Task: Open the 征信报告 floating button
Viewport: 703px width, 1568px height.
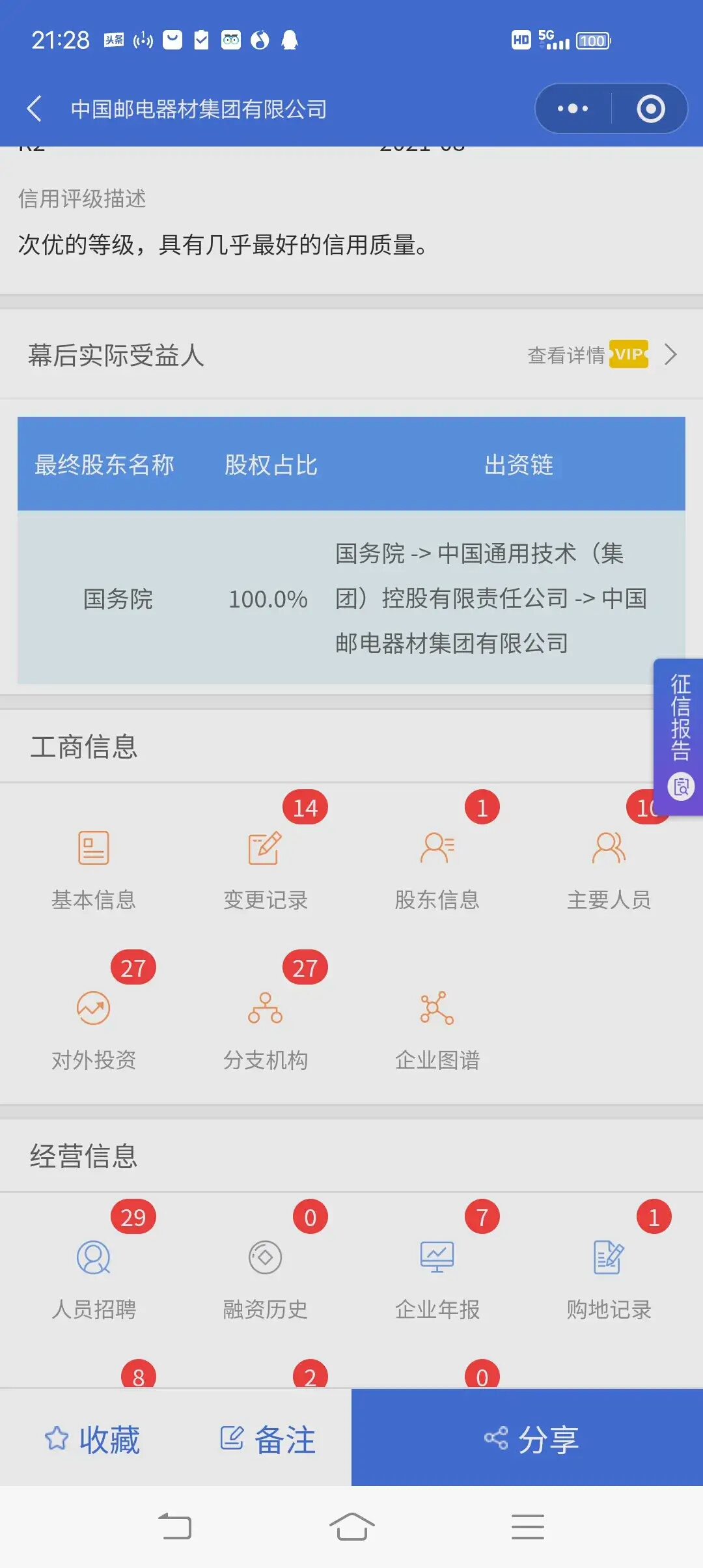Action: [678, 736]
